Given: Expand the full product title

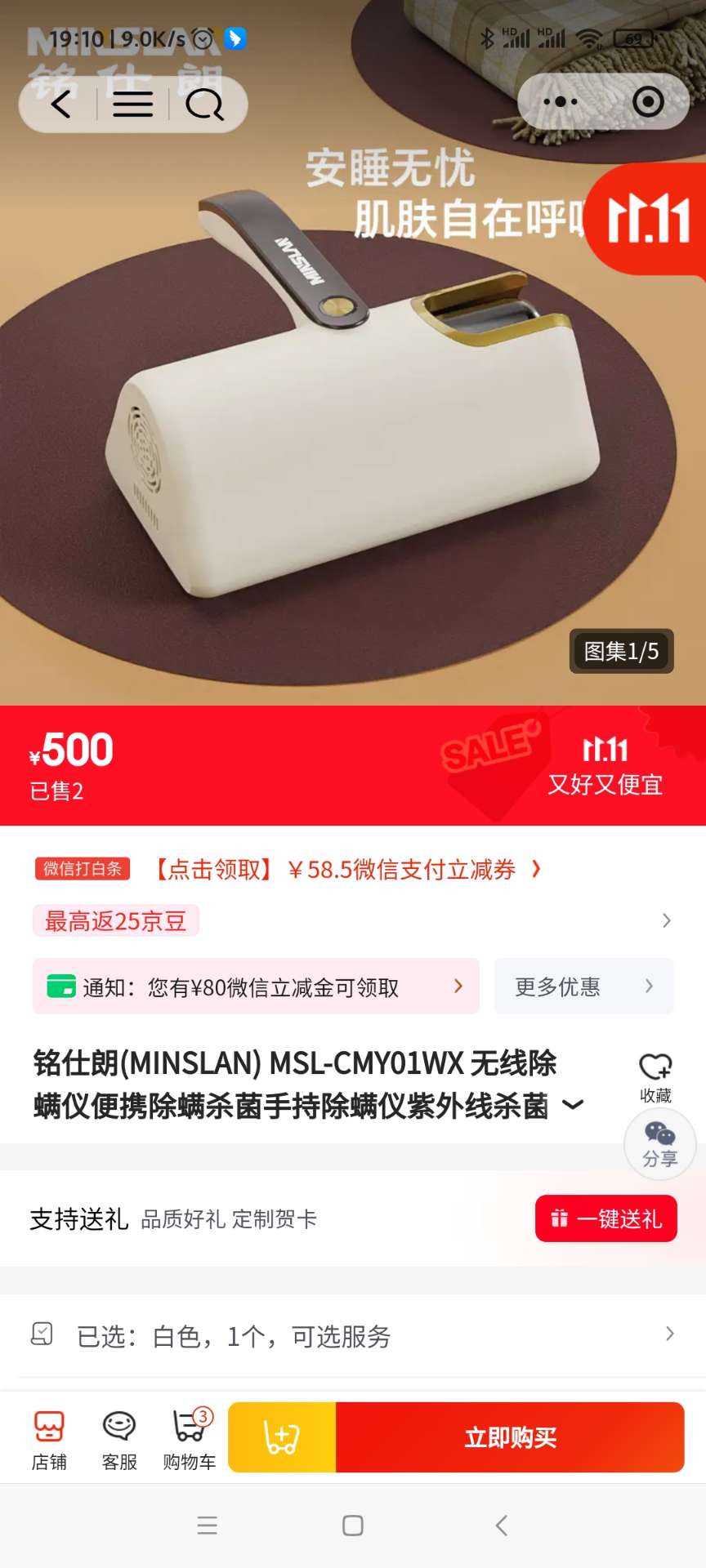Looking at the screenshot, I should tap(574, 1105).
